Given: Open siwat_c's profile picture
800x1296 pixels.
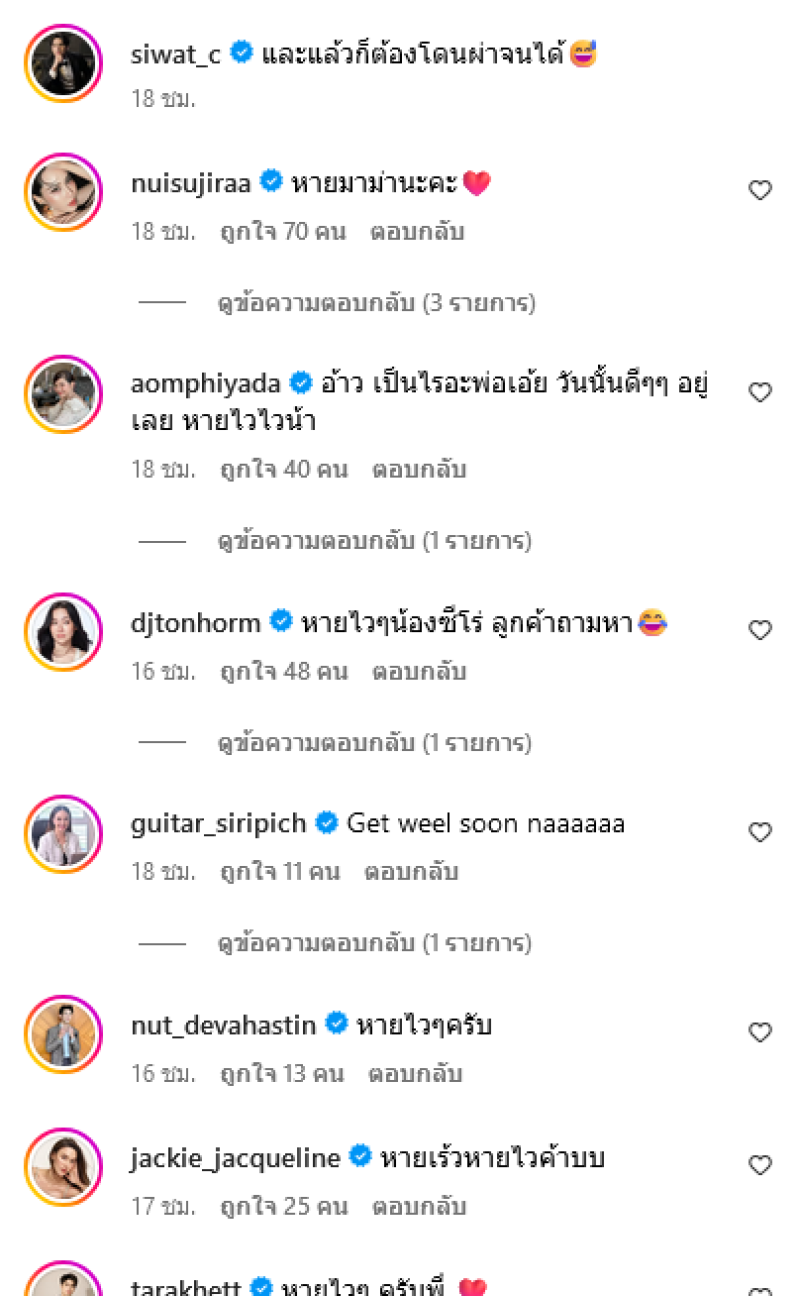Looking at the screenshot, I should 63,63.
